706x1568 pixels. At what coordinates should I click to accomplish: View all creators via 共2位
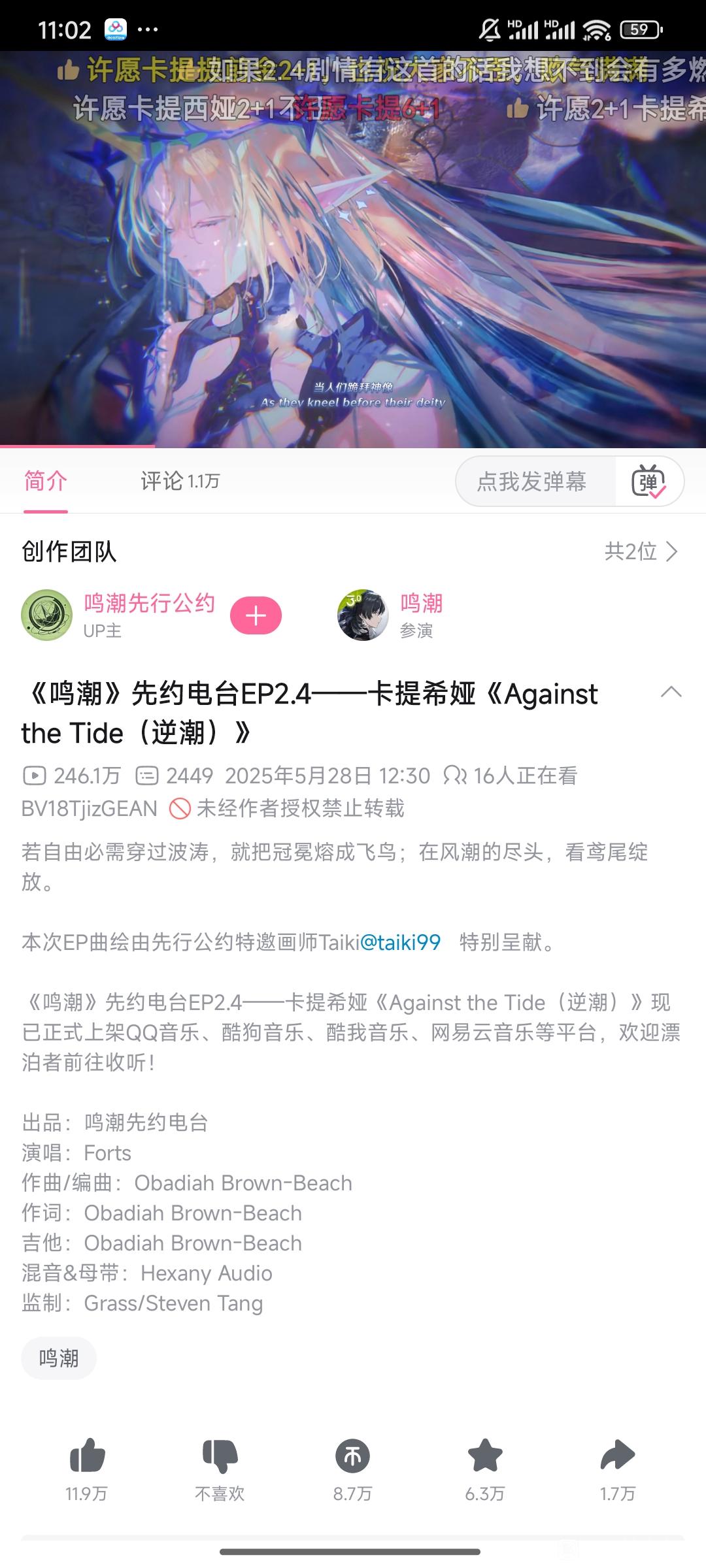641,551
